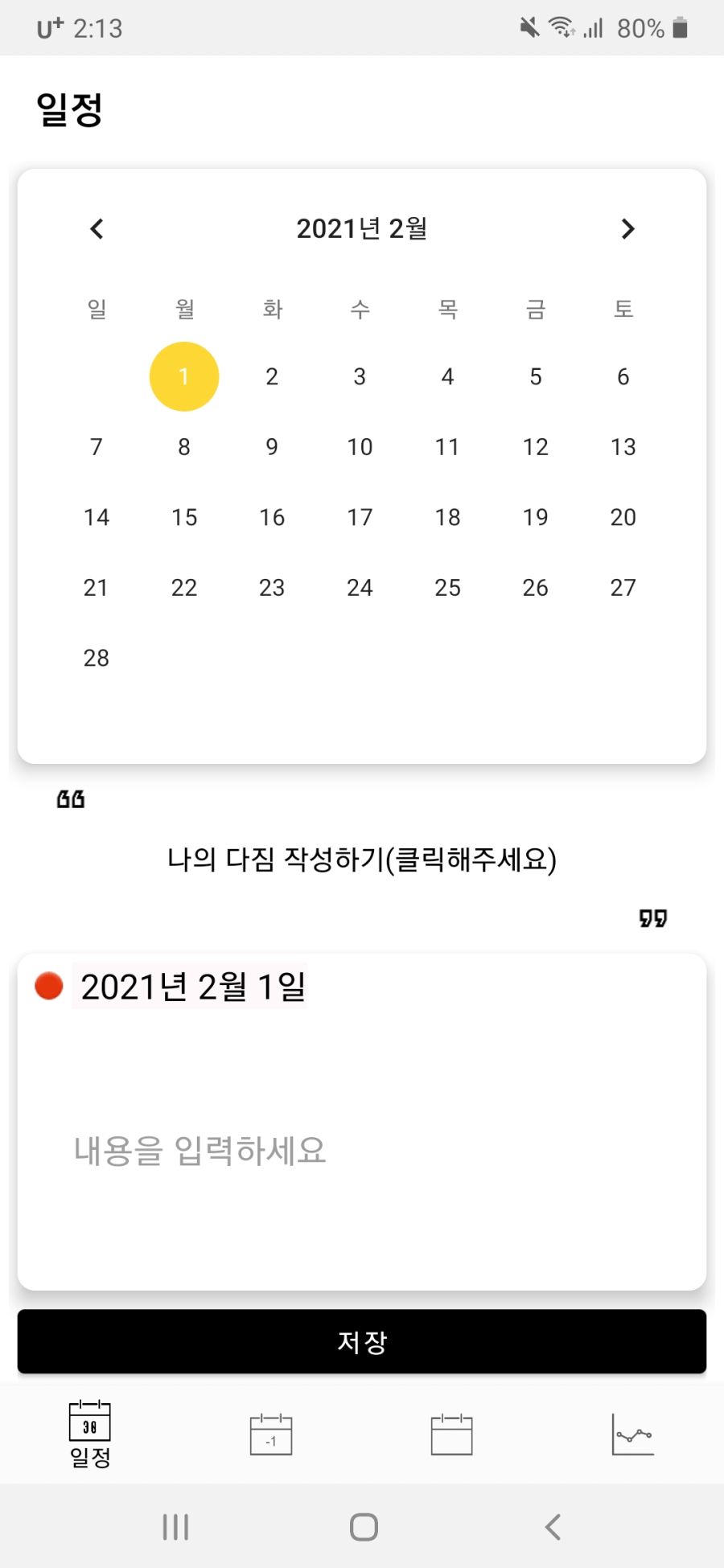Select February 28 on the calendar
The width and height of the screenshot is (724, 1568).
point(96,658)
